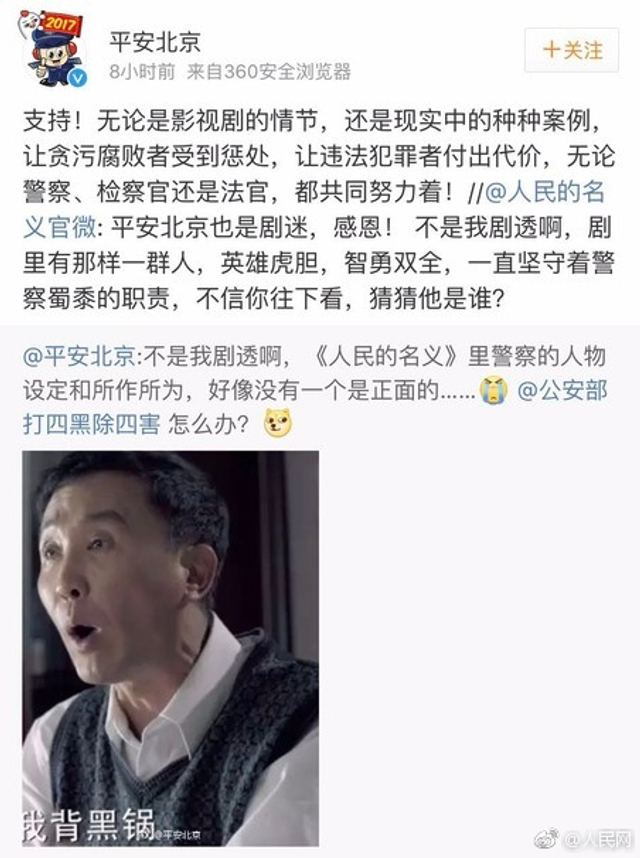Viewport: 640px width, 858px height.
Task: Follow 平安北京 with the 关注 button
Action: [x=572, y=50]
